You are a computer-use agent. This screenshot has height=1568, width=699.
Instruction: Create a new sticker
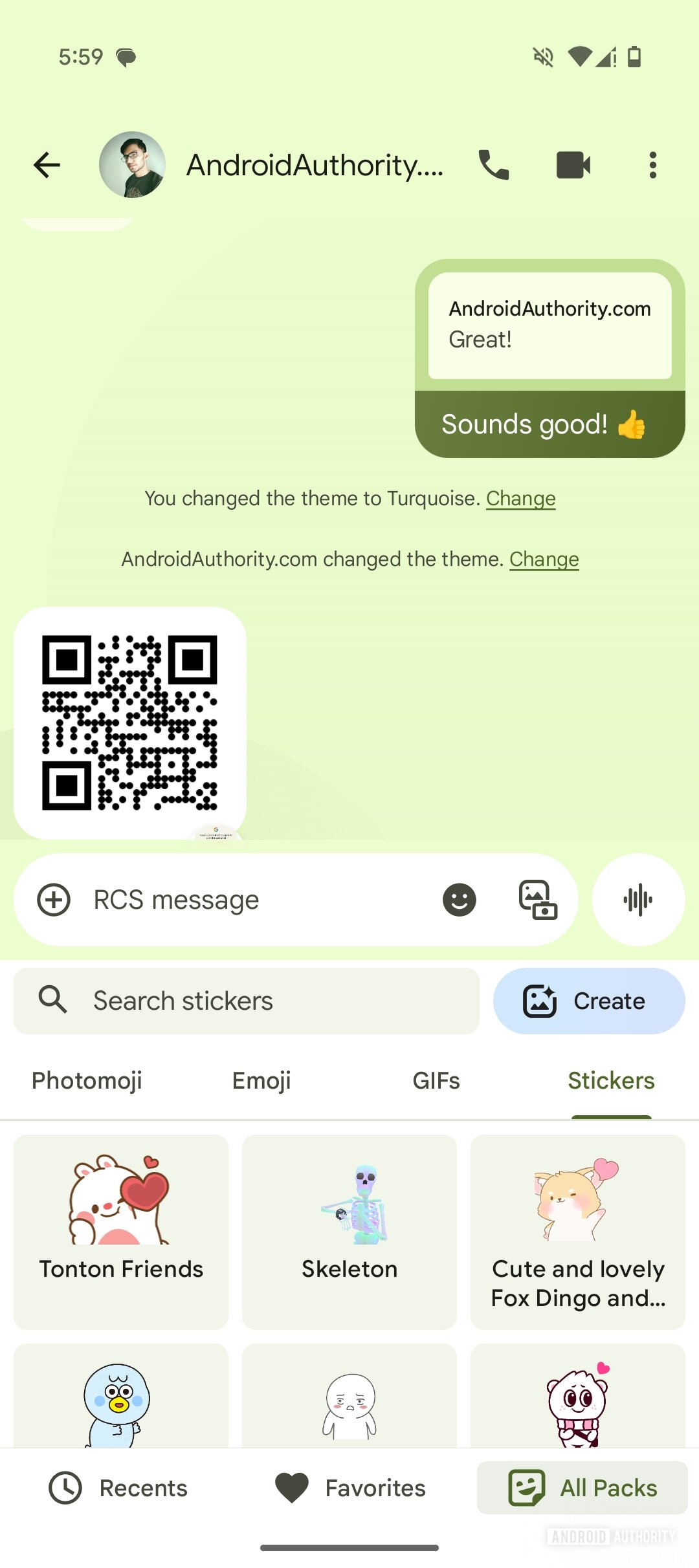[588, 1001]
